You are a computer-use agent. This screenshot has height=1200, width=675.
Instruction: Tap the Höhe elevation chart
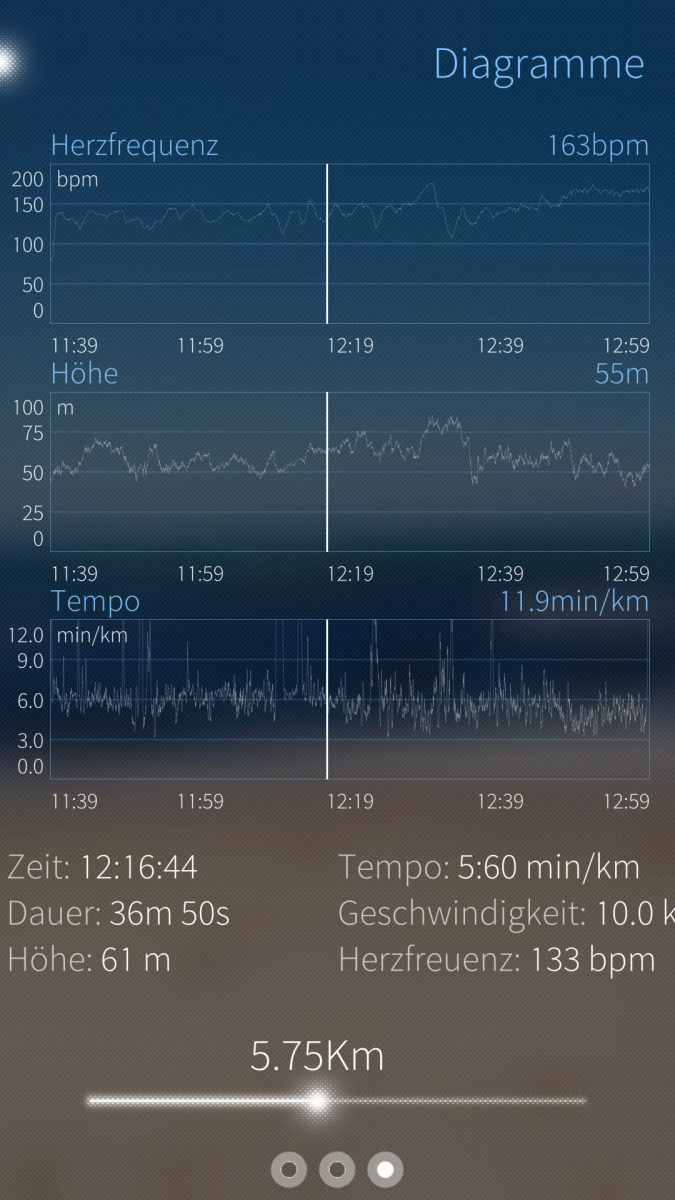[350, 471]
